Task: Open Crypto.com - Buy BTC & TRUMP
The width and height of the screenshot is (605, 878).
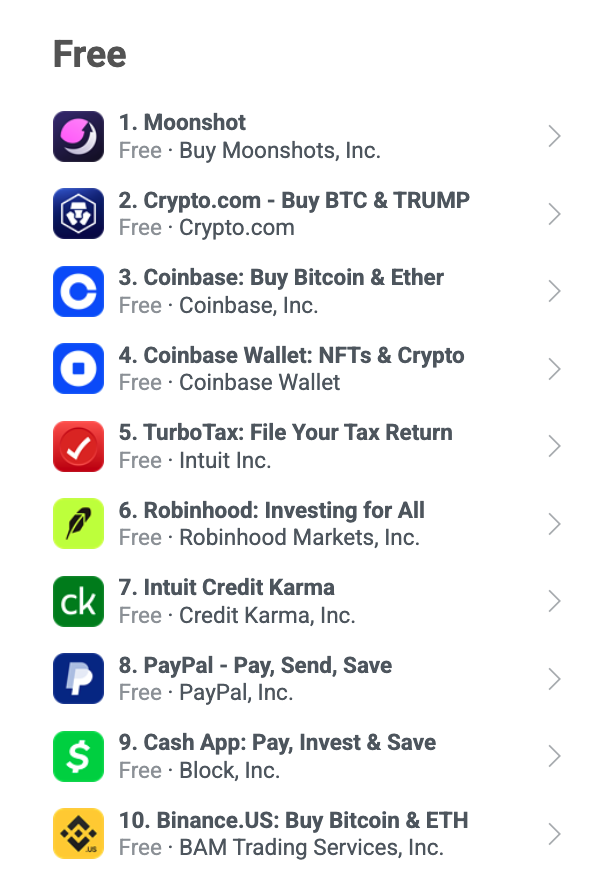Action: 300,214
